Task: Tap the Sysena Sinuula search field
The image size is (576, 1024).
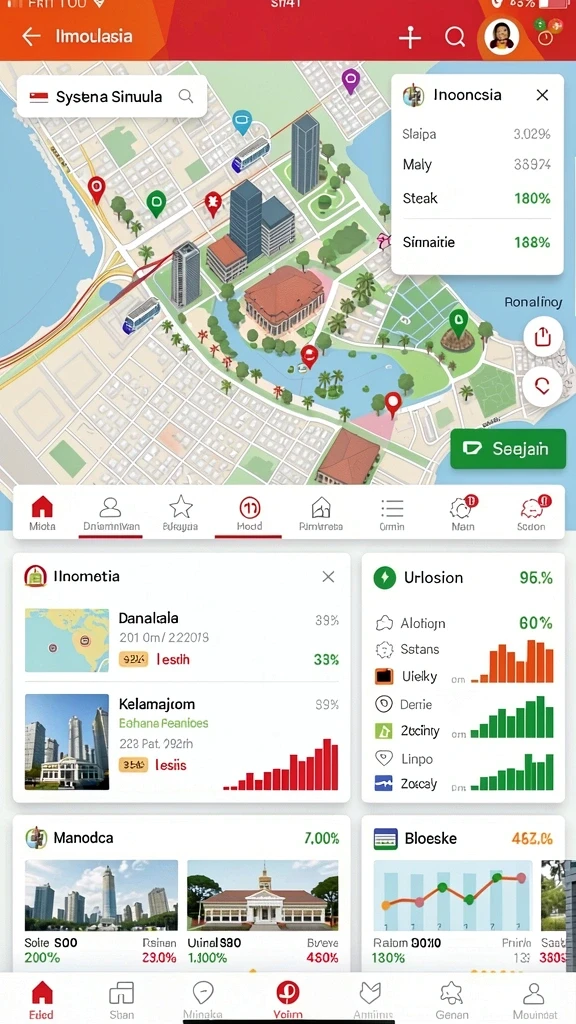Action: 112,97
